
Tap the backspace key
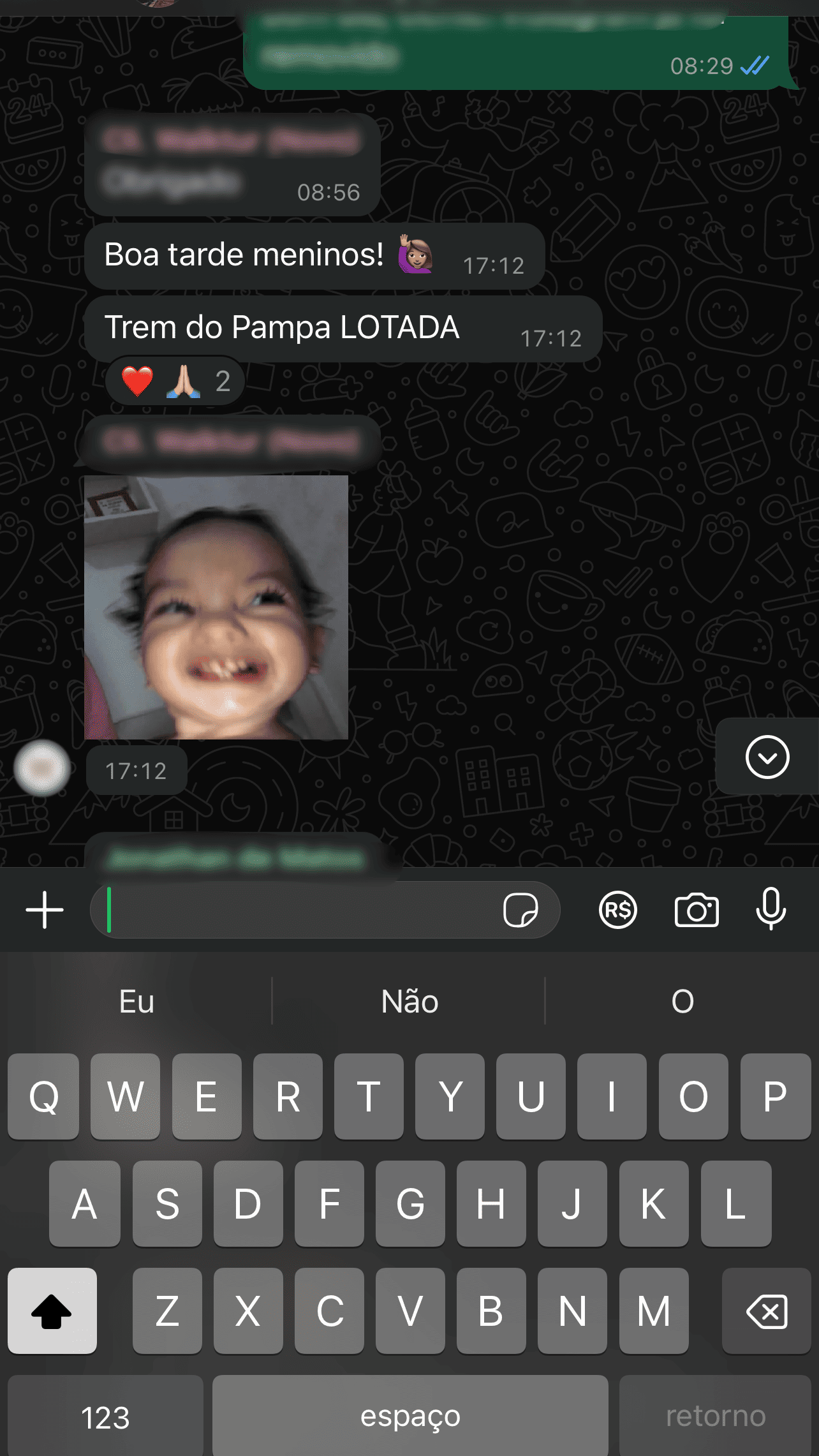click(766, 1311)
